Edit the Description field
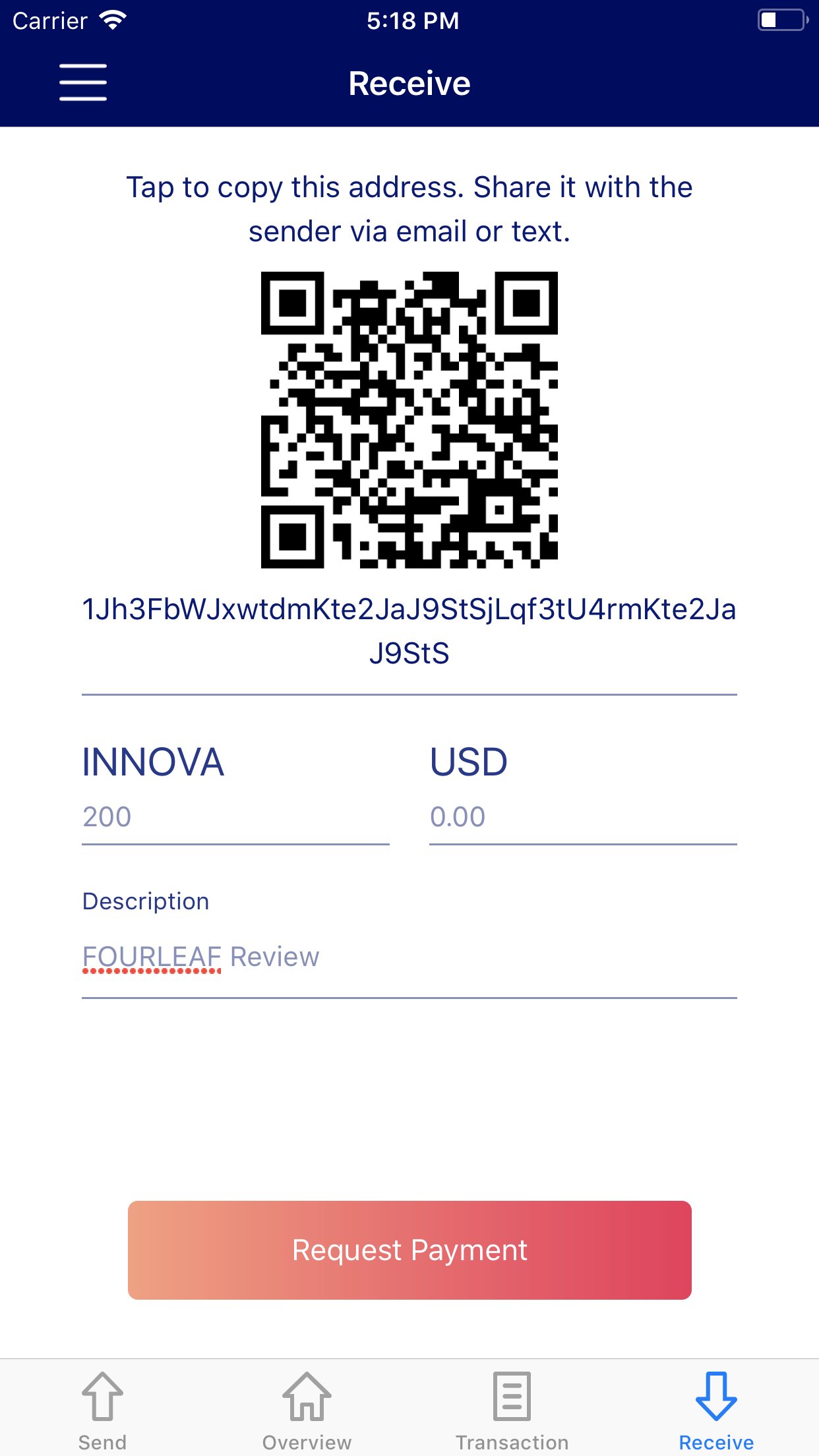This screenshot has width=819, height=1456. (409, 957)
